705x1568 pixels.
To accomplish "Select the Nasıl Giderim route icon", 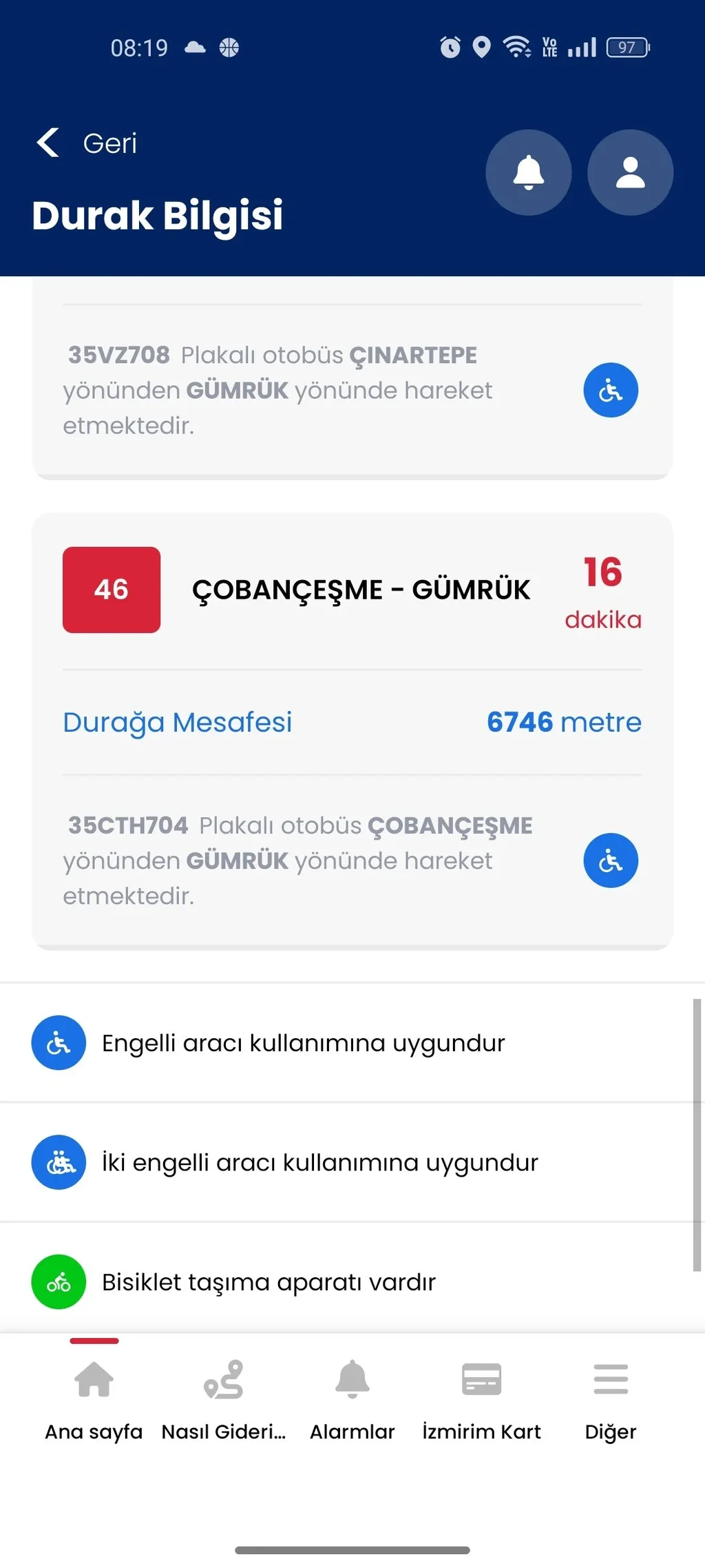I will [x=223, y=1380].
